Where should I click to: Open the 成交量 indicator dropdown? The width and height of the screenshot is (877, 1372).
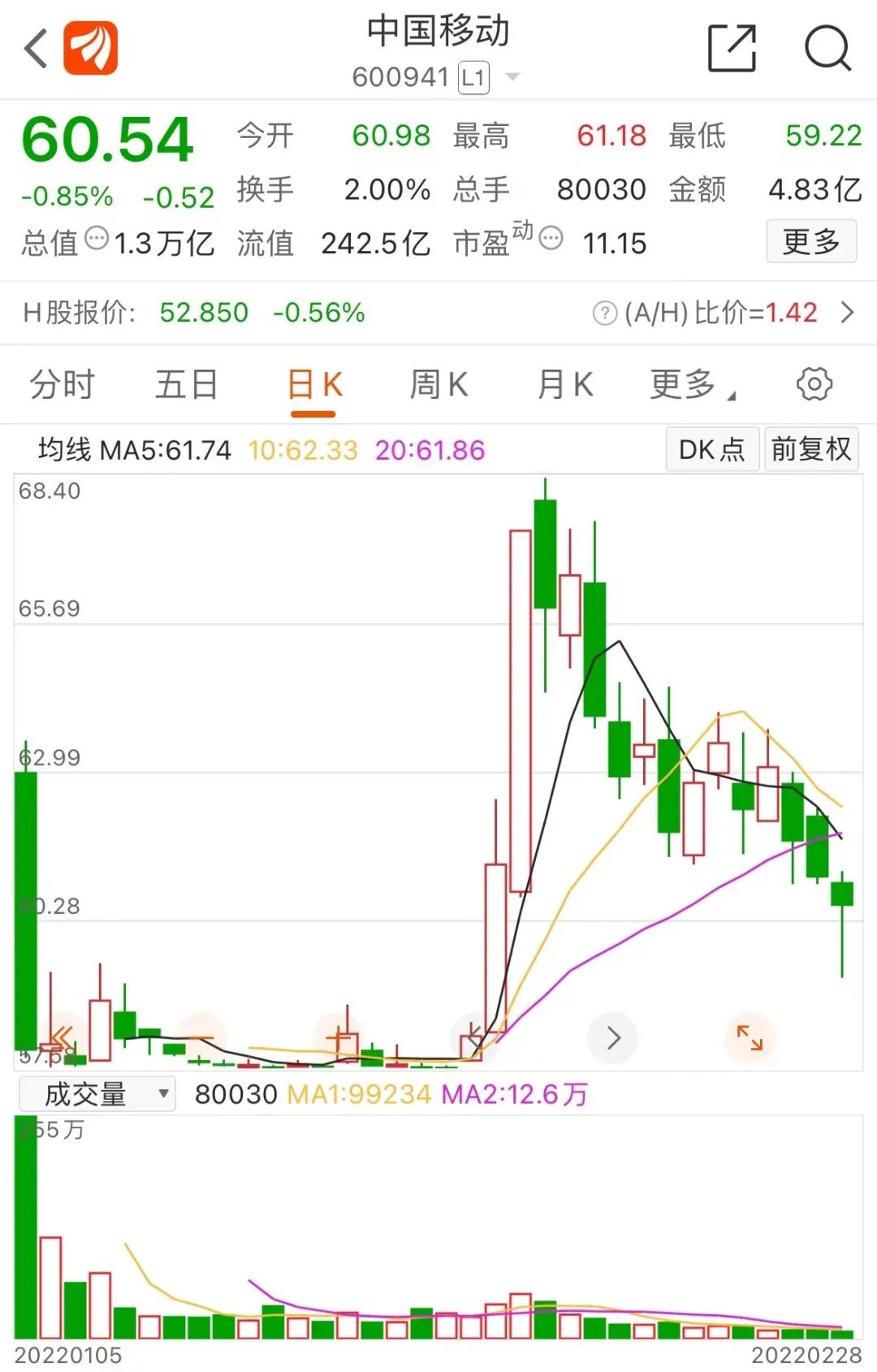pos(97,1094)
